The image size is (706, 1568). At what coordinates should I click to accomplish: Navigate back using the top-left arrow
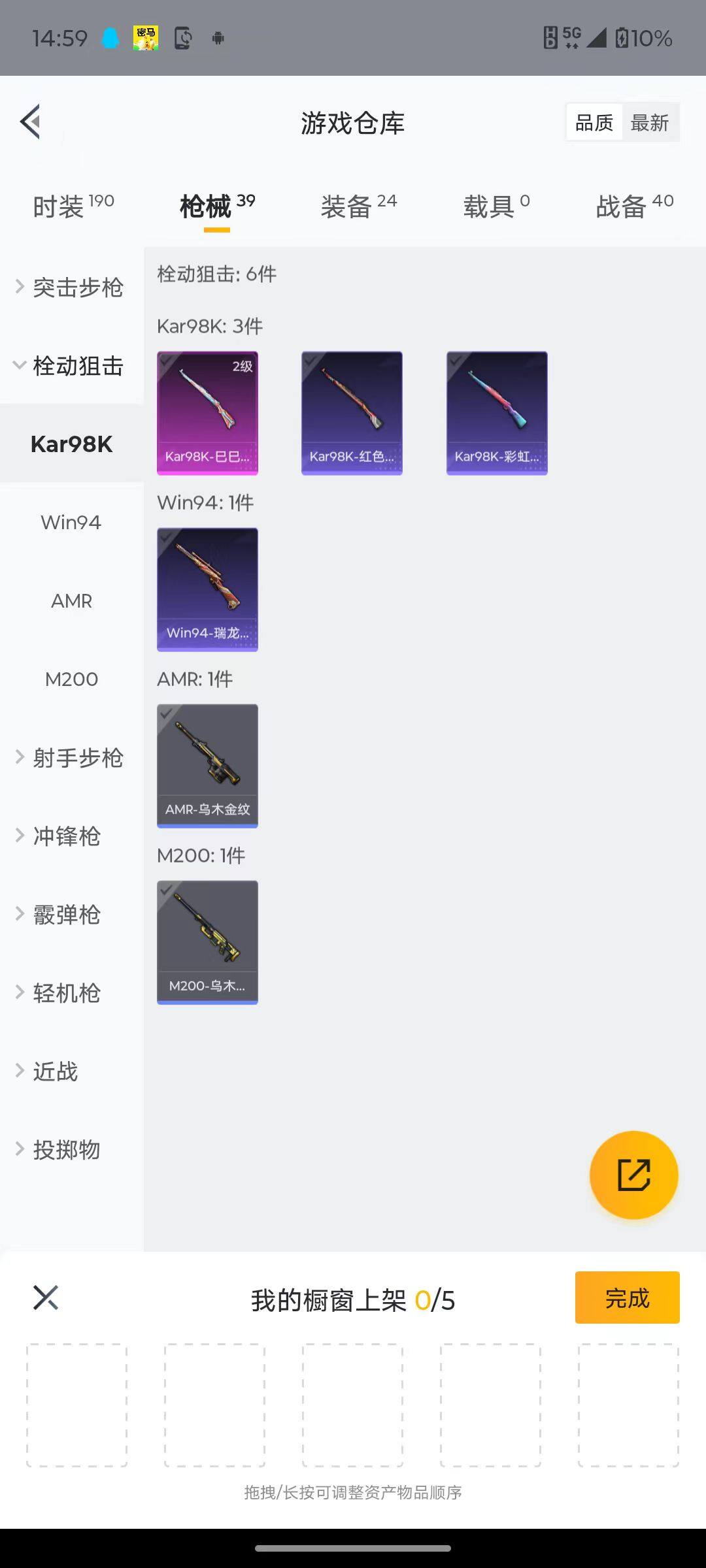coord(29,122)
